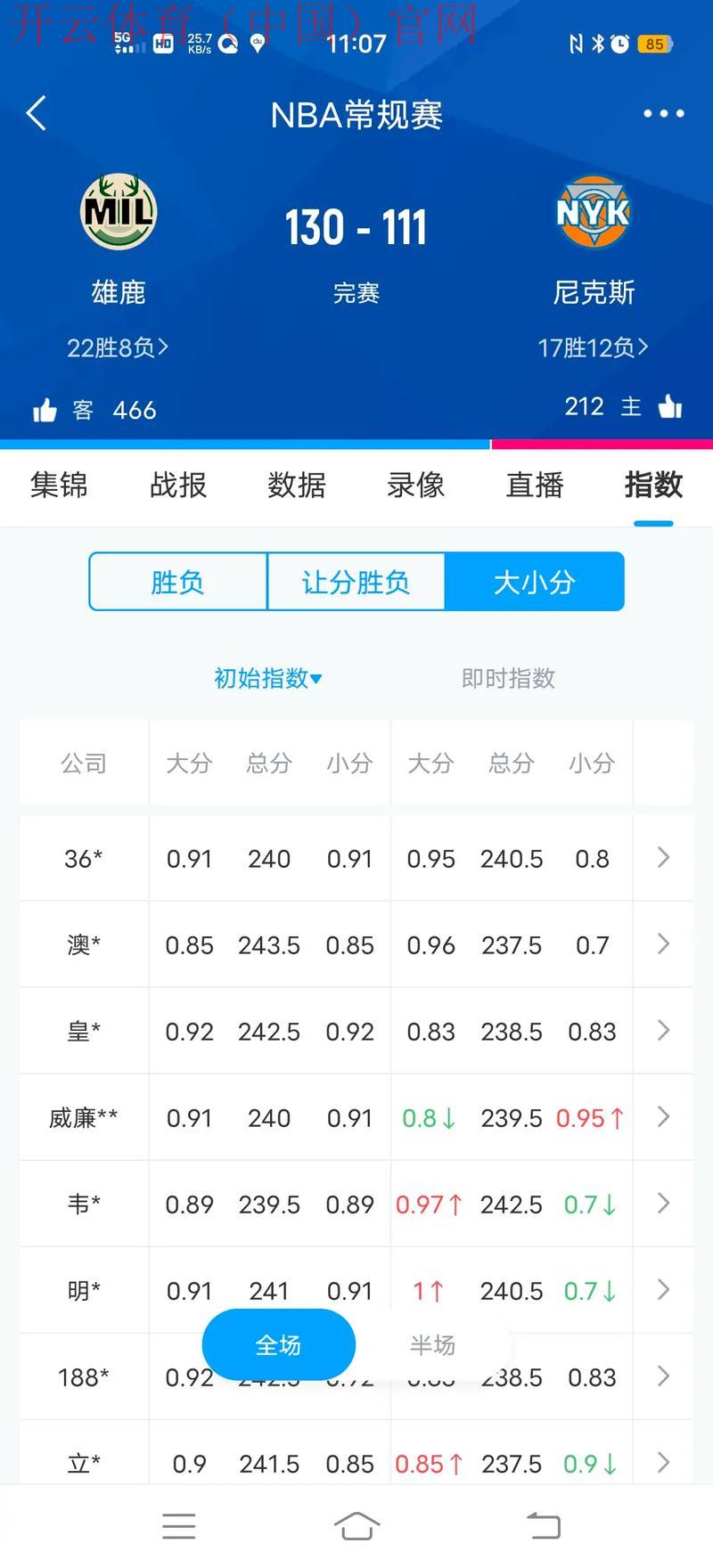Tap the 完赛 match status text
This screenshot has width=713, height=1568.
tap(356, 292)
